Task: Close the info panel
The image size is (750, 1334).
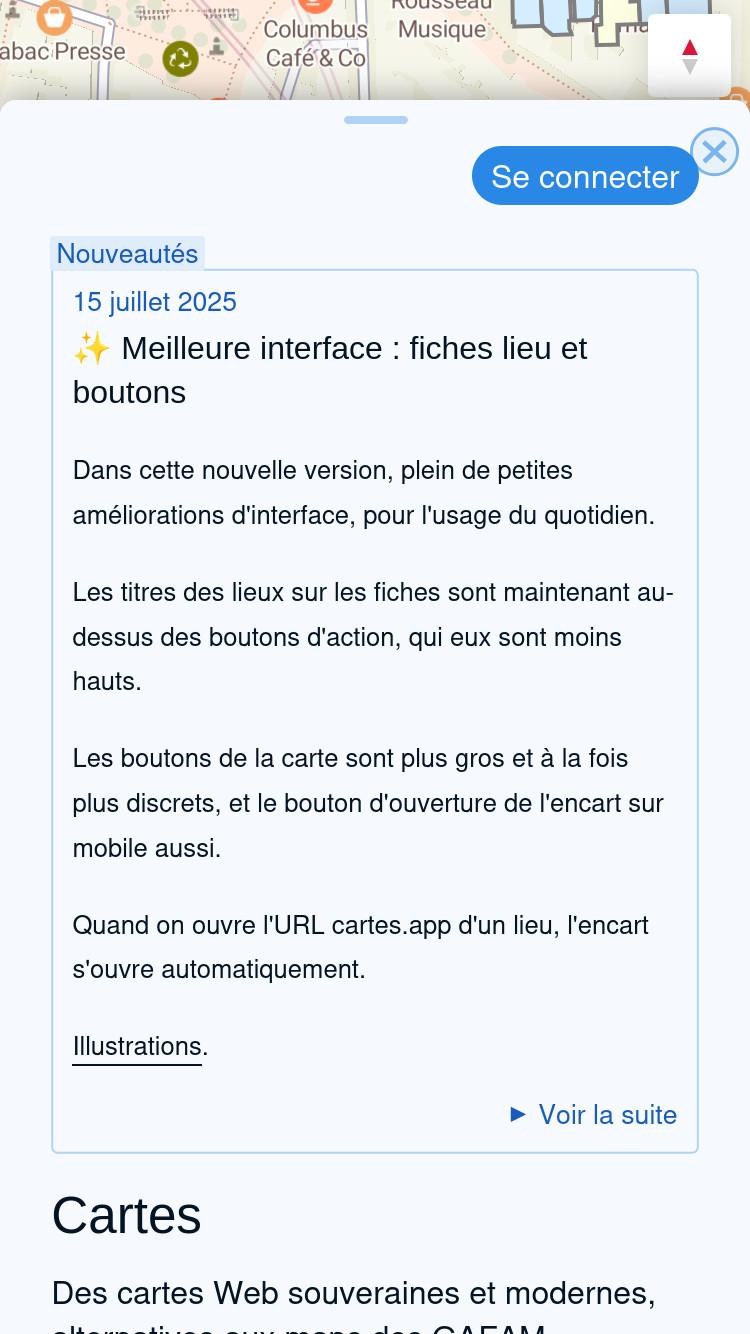Action: point(714,152)
